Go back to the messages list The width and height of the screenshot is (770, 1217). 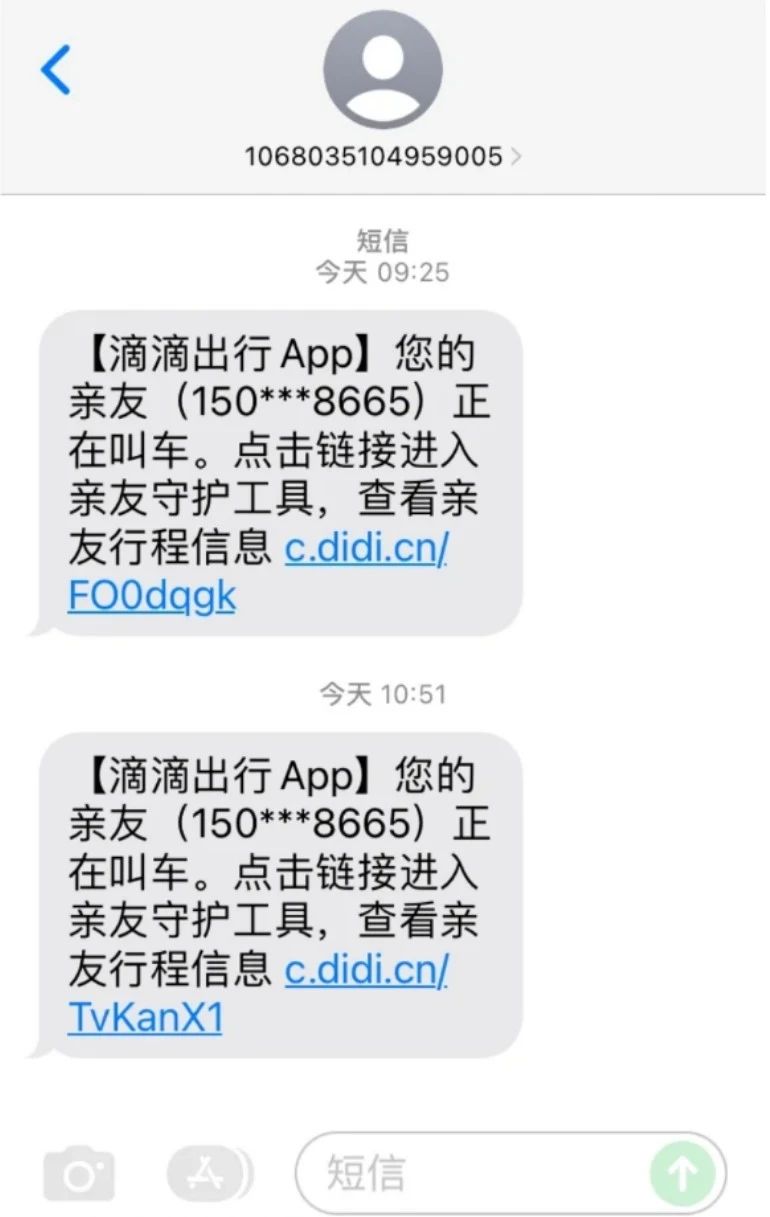pos(56,70)
